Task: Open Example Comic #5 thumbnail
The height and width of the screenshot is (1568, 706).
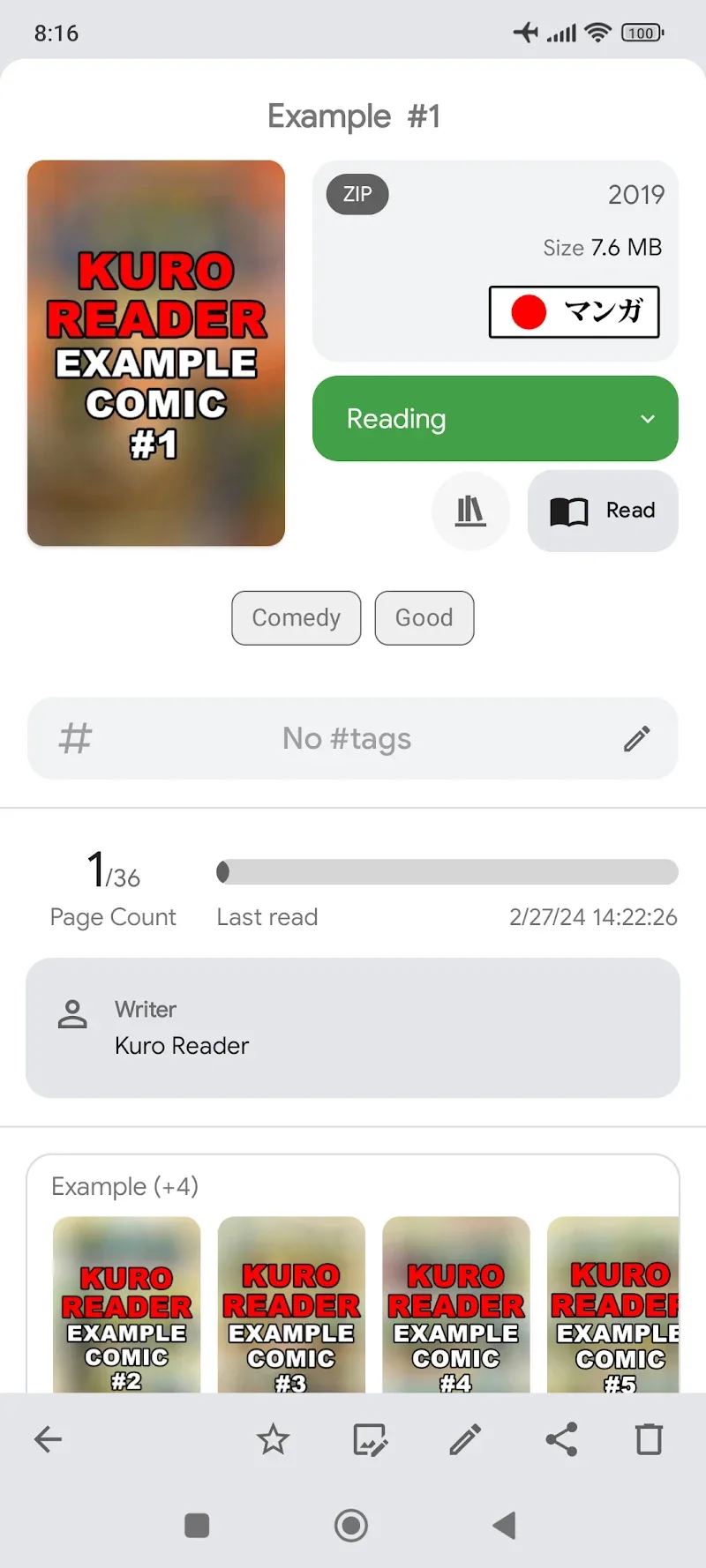Action: 613,1305
